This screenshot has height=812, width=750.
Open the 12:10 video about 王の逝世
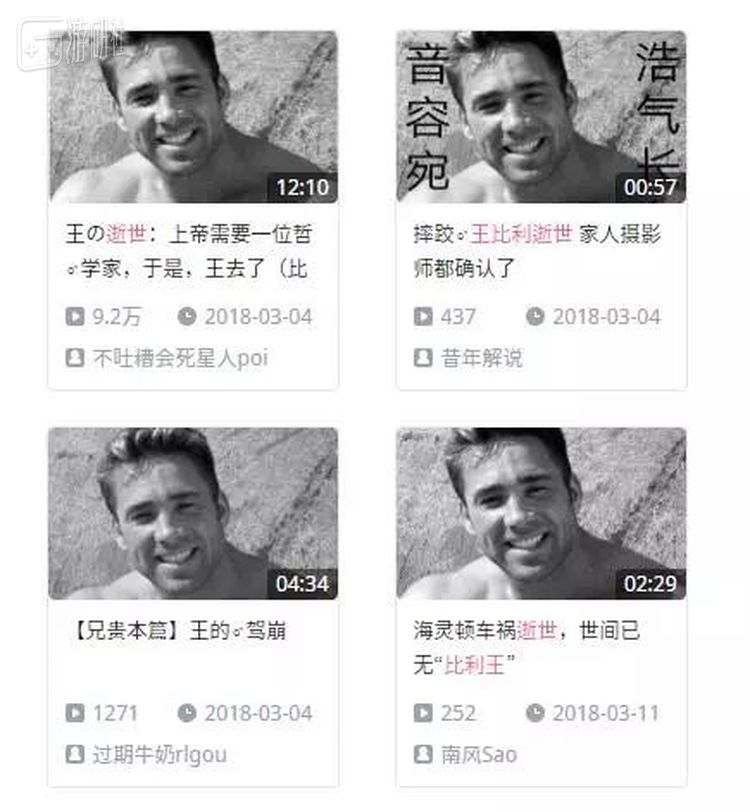point(193,115)
